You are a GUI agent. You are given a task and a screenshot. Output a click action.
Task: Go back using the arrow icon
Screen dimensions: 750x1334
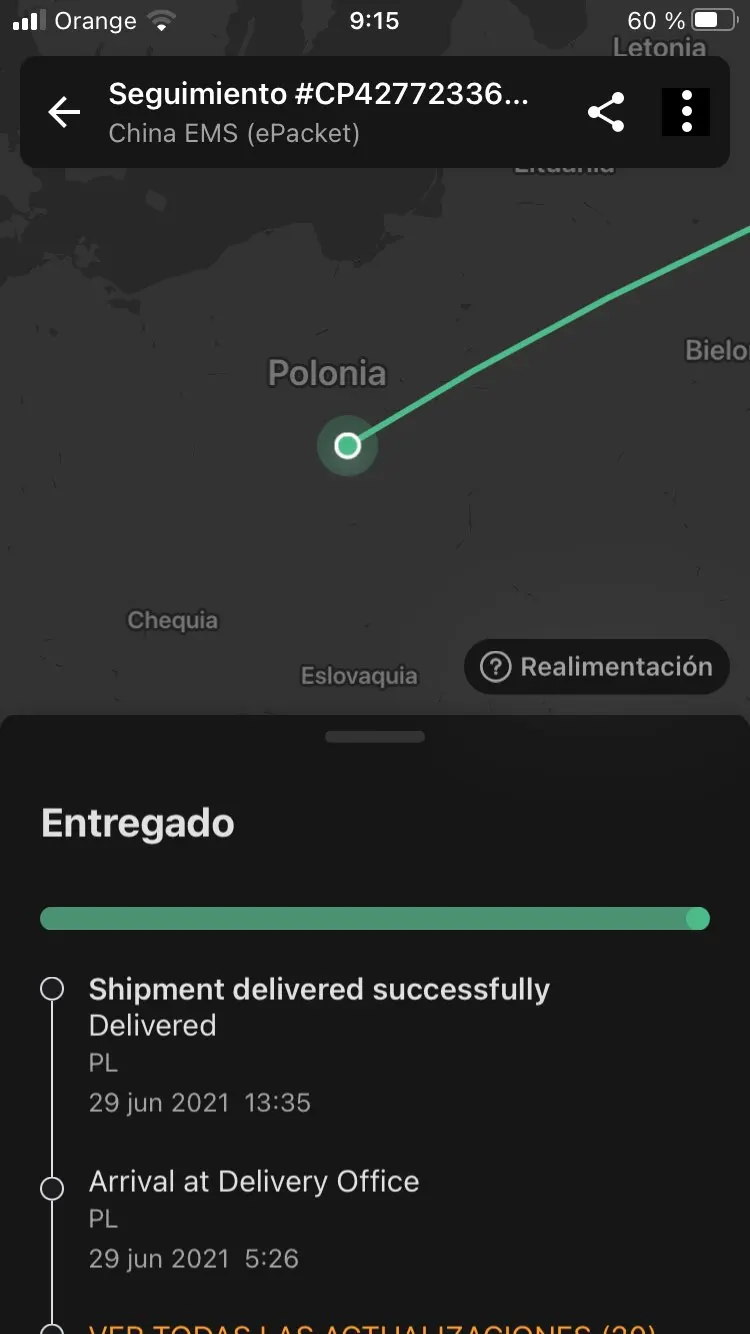[64, 112]
